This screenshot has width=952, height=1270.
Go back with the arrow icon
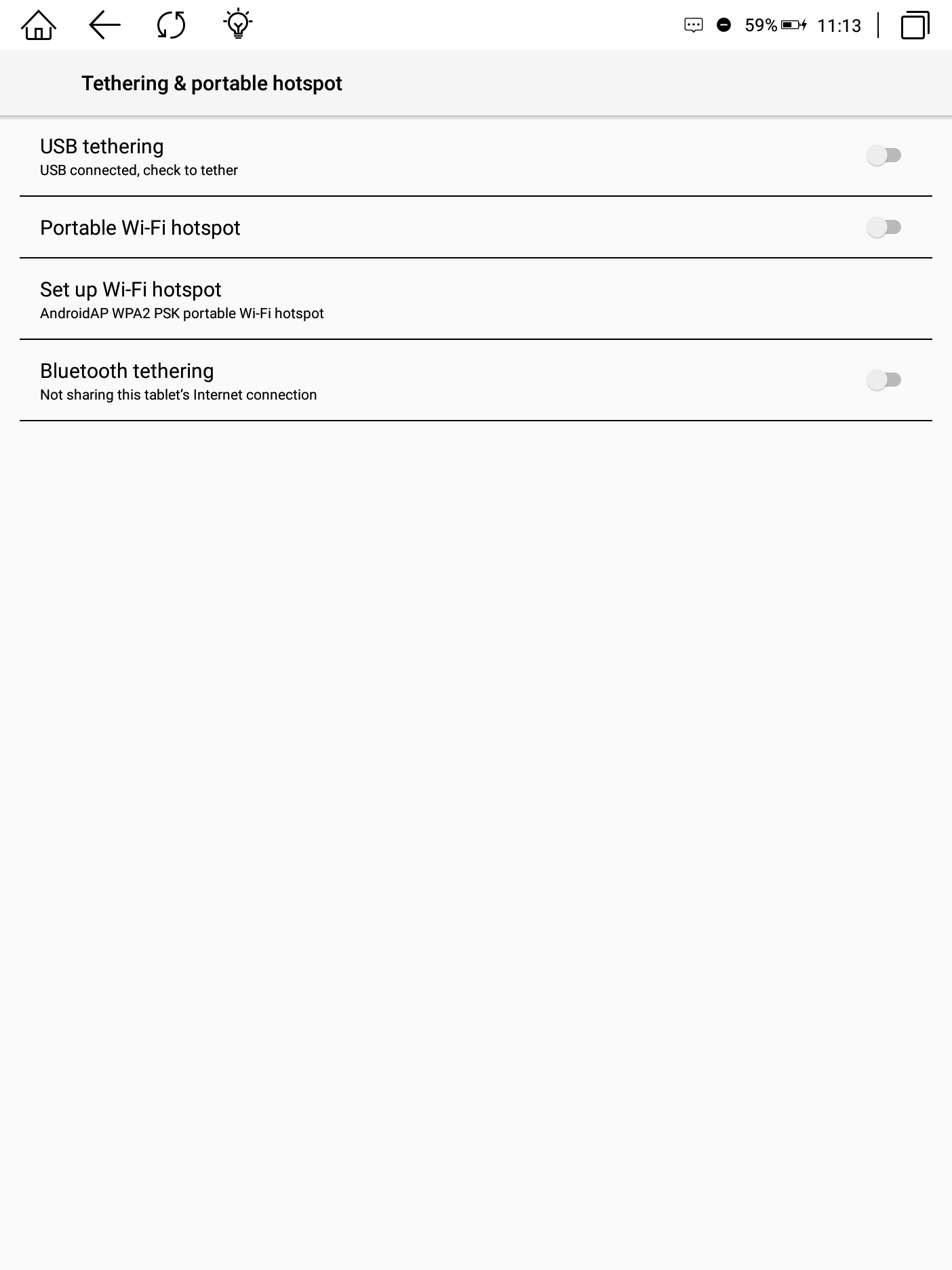[x=104, y=26]
